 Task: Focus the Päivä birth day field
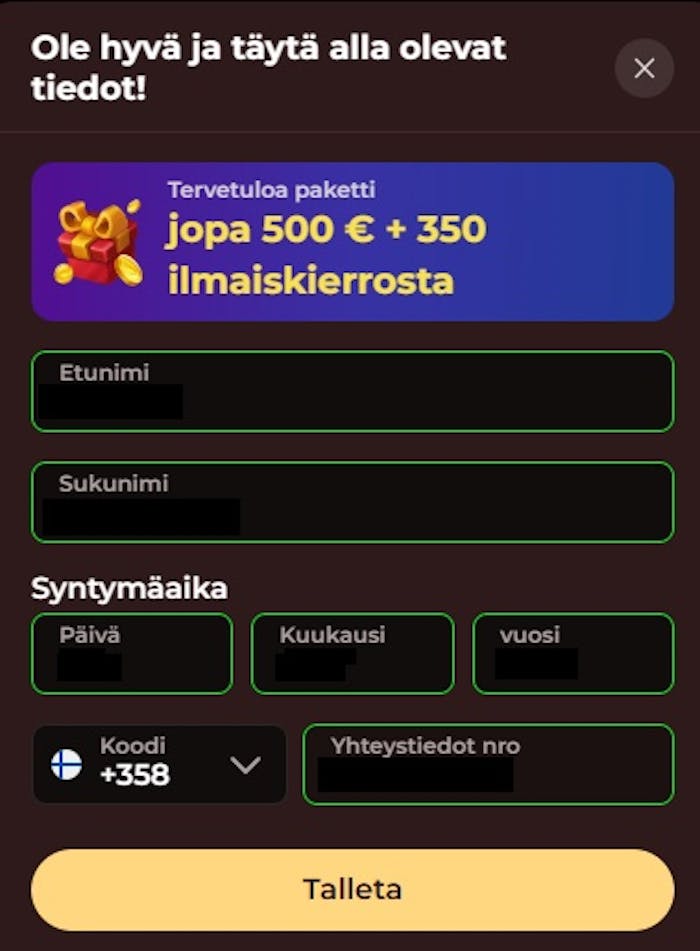[132, 654]
